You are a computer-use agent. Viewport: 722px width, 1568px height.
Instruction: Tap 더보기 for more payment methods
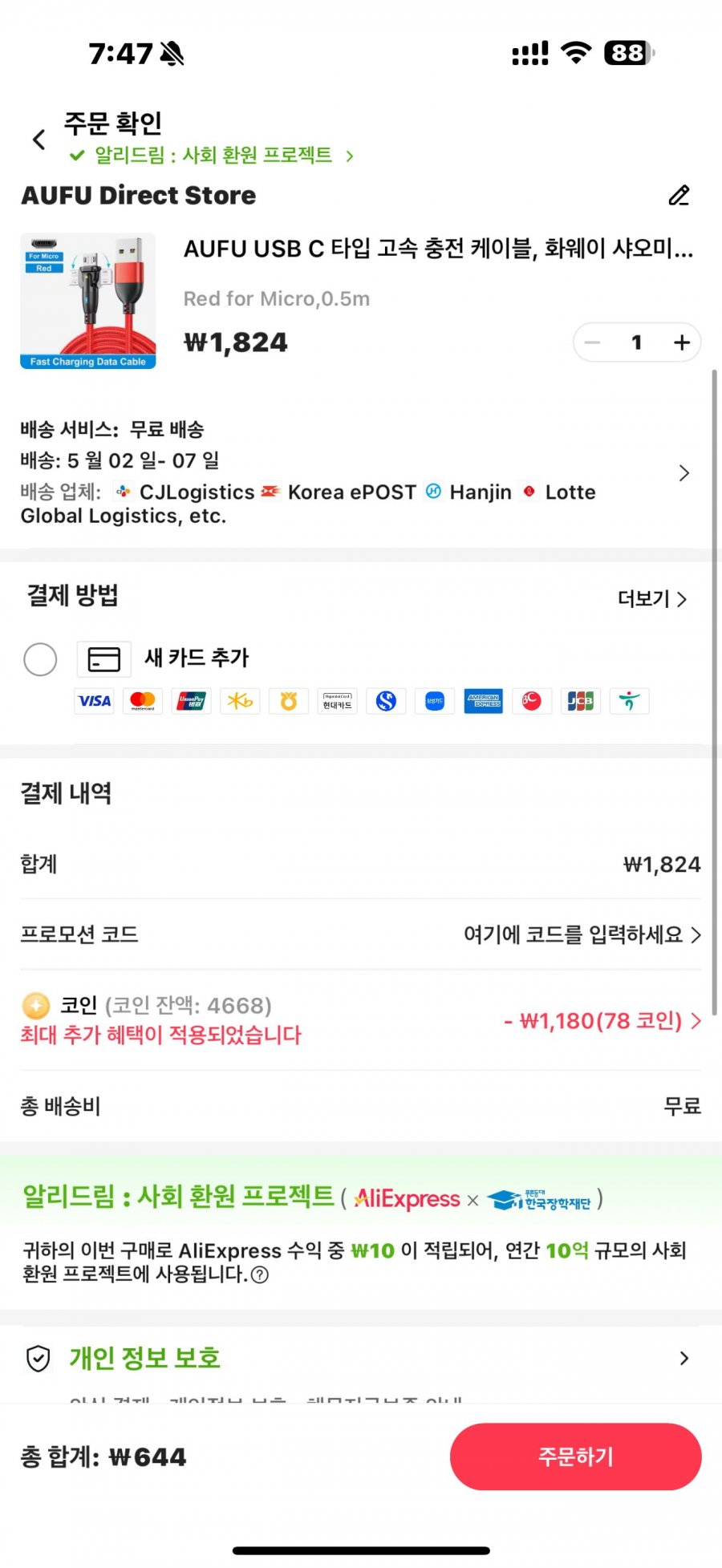click(x=651, y=599)
